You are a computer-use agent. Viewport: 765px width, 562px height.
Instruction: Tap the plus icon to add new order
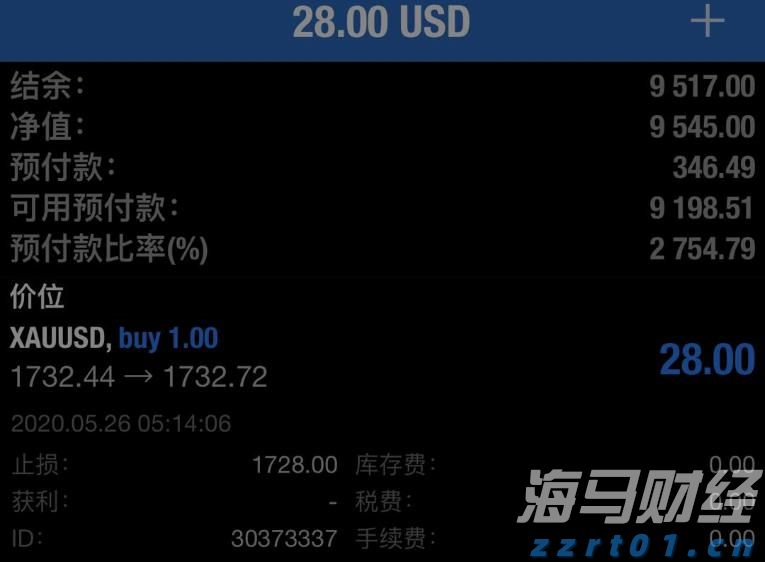707,22
